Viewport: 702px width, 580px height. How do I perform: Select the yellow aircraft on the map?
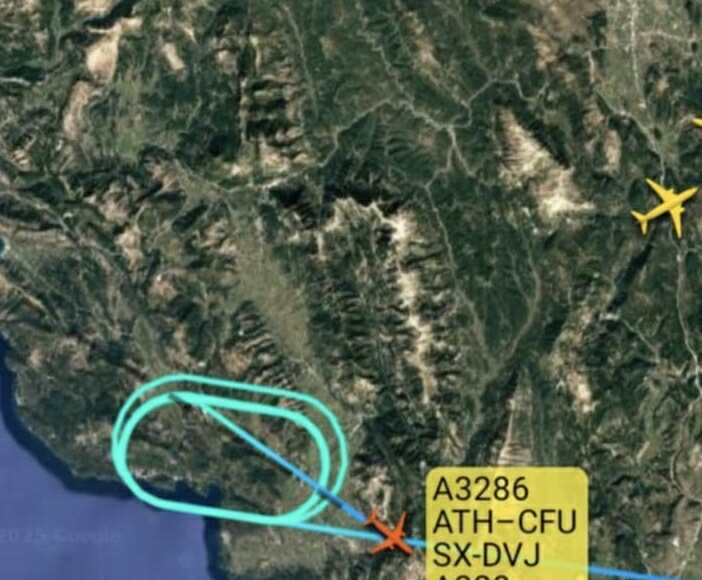665,206
